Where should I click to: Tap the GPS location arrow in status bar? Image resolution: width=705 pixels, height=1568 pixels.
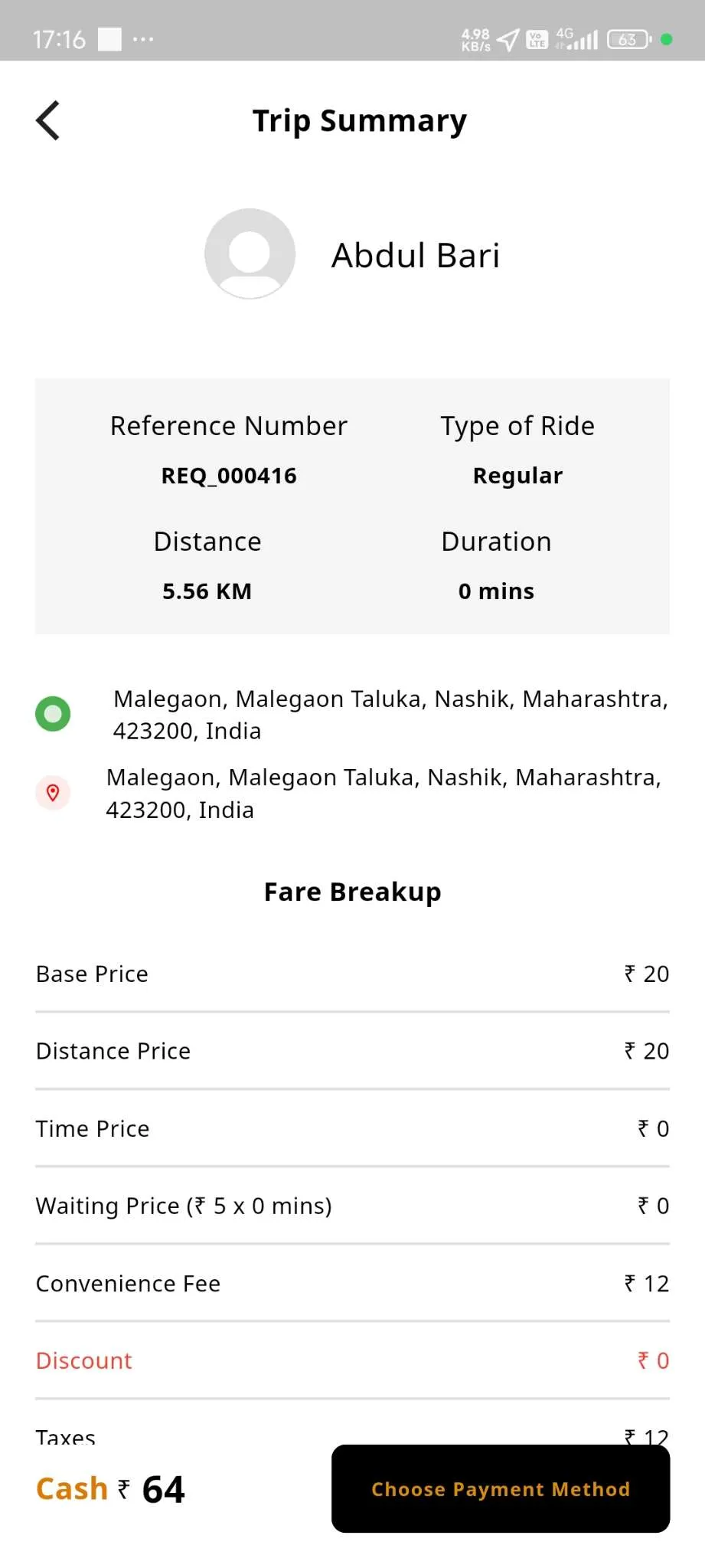click(x=508, y=38)
